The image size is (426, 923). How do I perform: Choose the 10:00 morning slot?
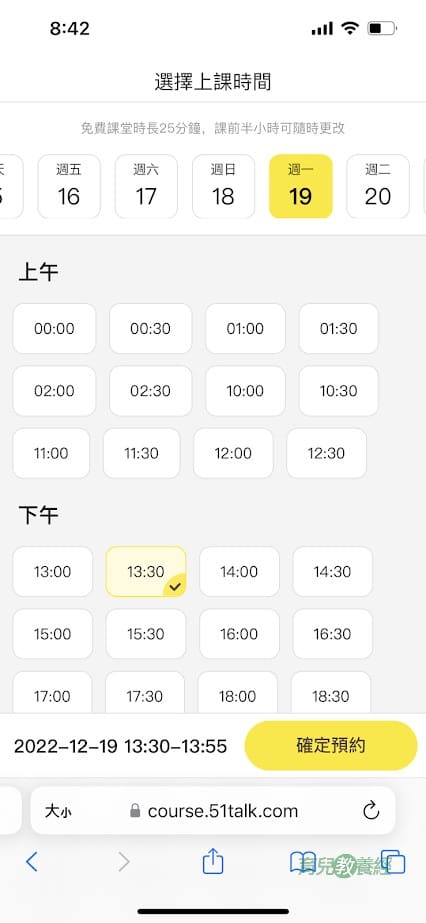(245, 391)
